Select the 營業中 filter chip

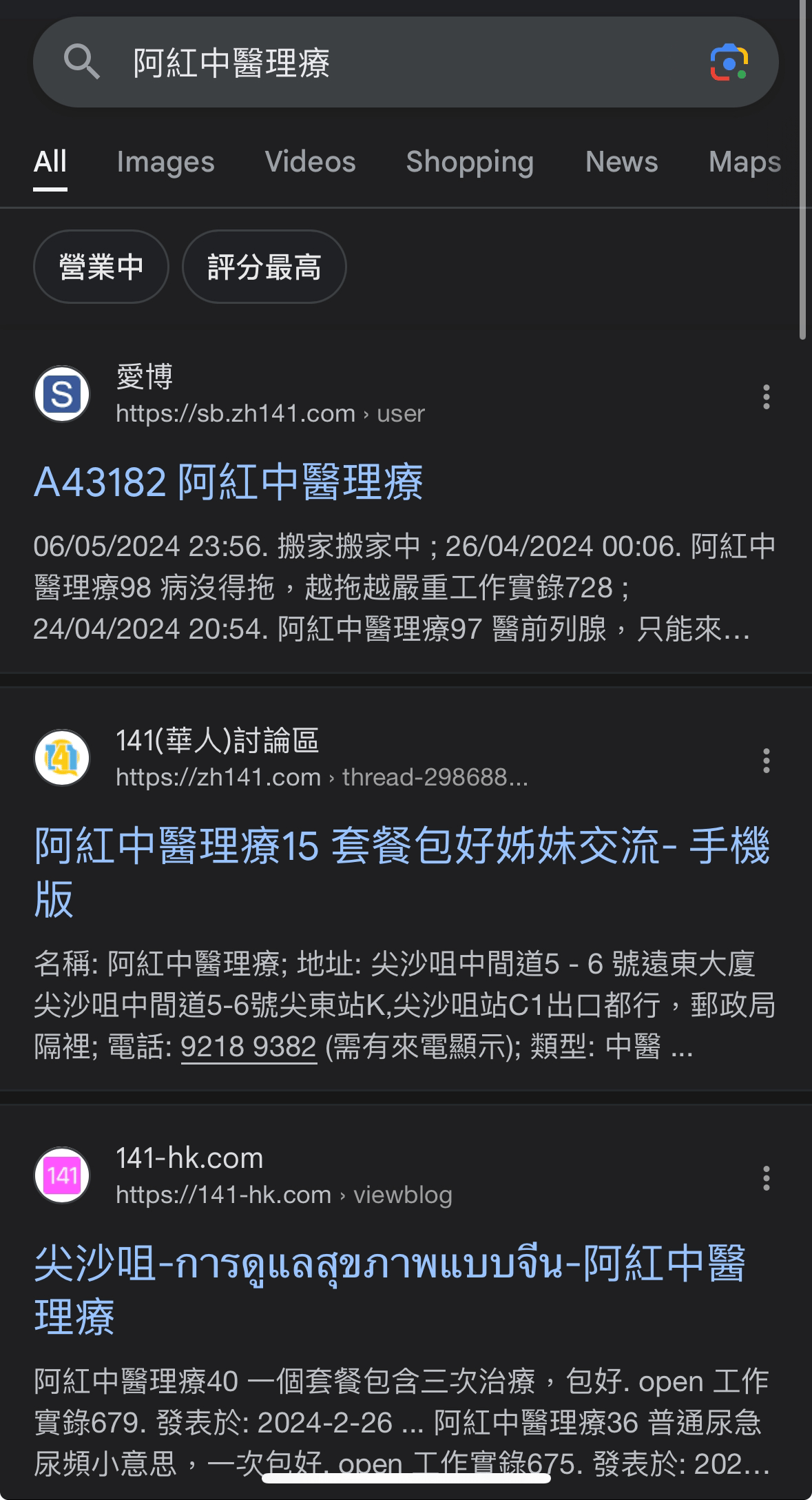pyautogui.click(x=101, y=267)
